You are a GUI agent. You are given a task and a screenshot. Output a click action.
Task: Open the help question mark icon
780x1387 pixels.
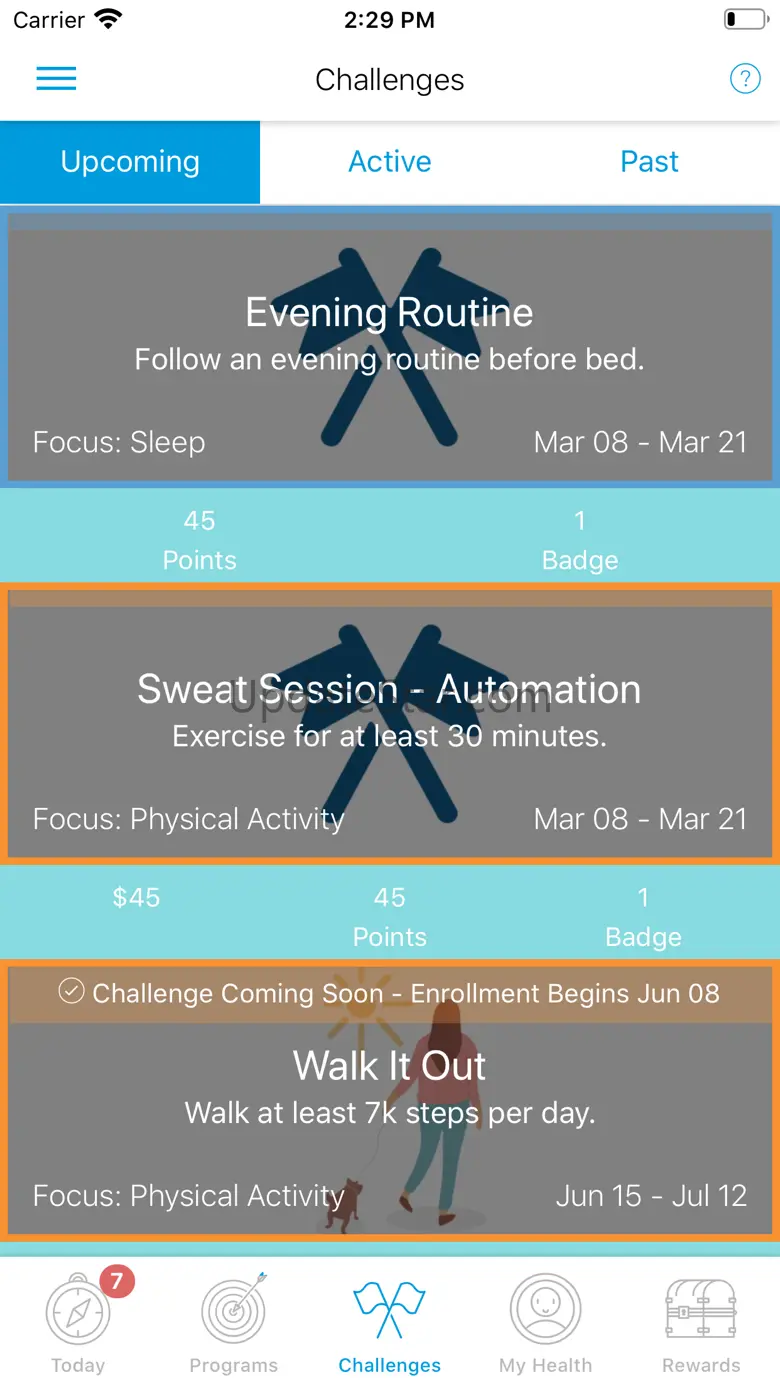(x=745, y=79)
